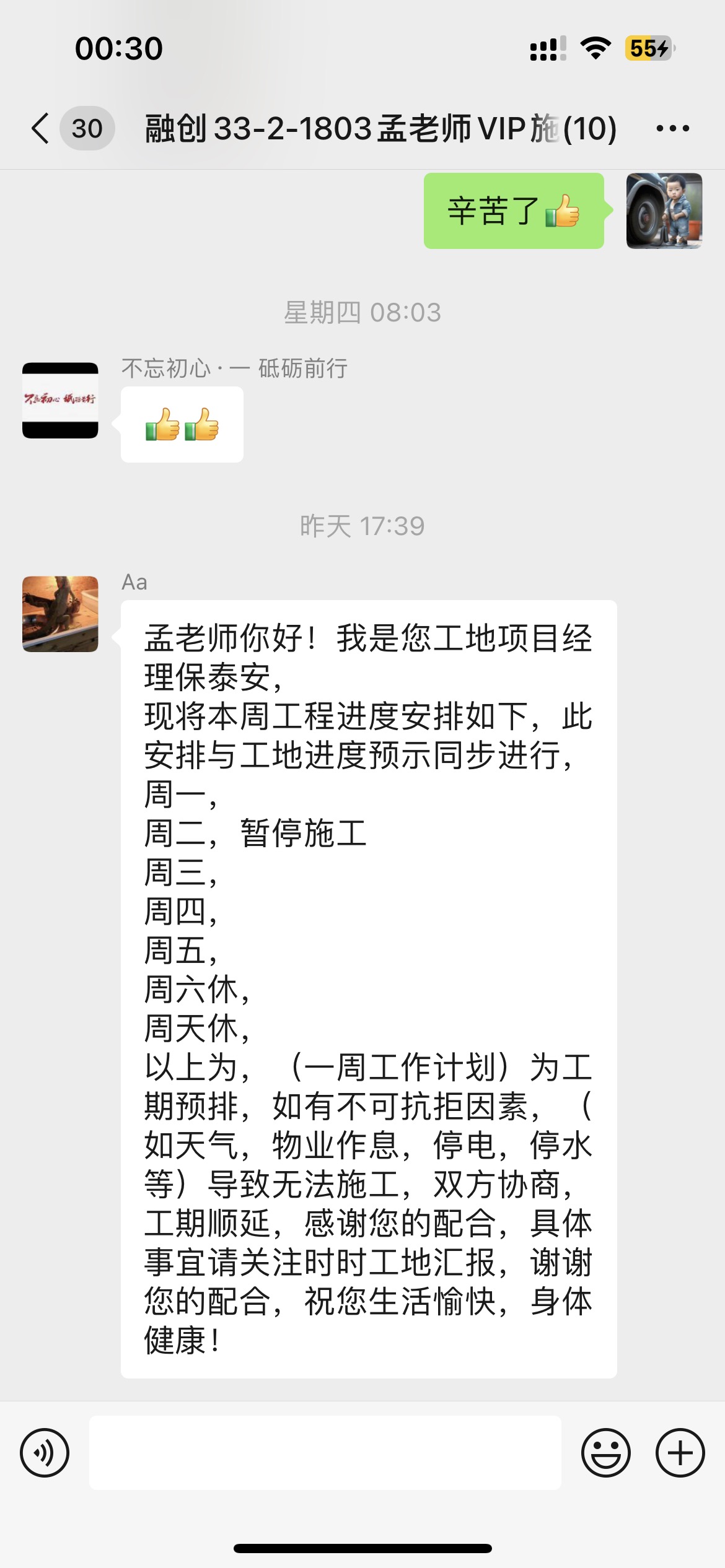Switch to voice message input
Viewport: 725px width, 1568px height.
(45, 1453)
